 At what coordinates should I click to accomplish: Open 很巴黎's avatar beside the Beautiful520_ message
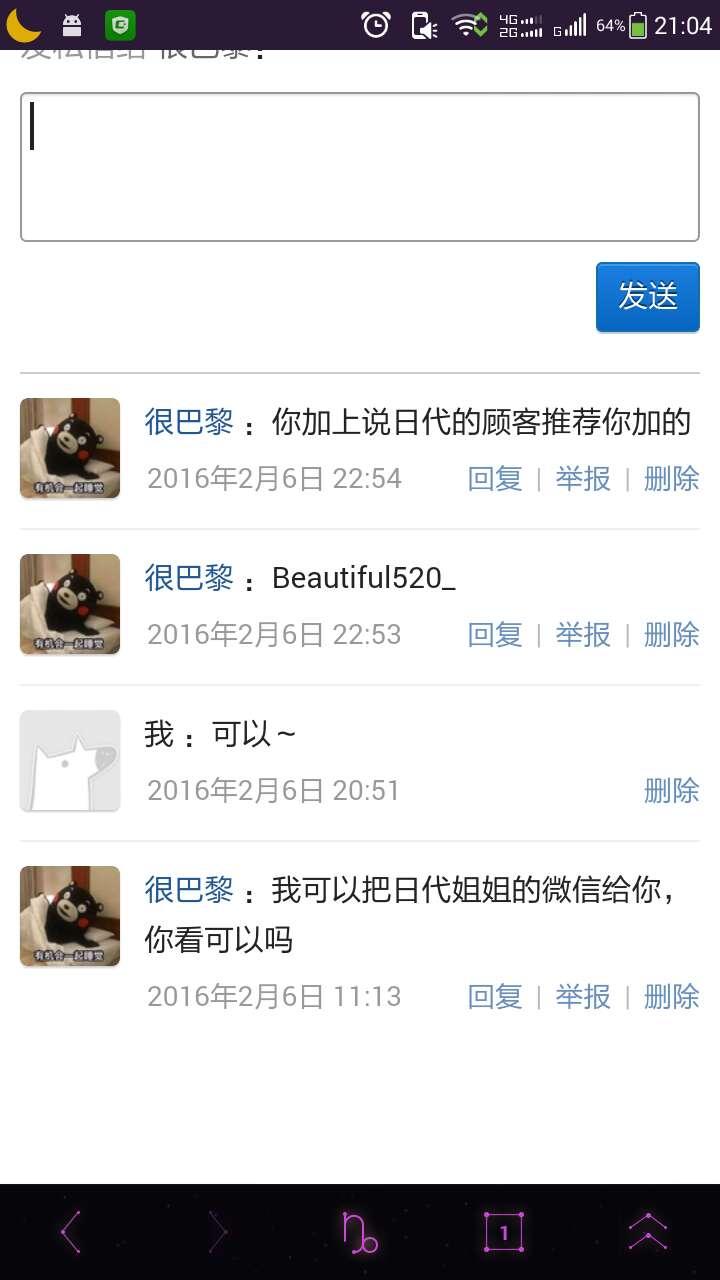coord(70,604)
